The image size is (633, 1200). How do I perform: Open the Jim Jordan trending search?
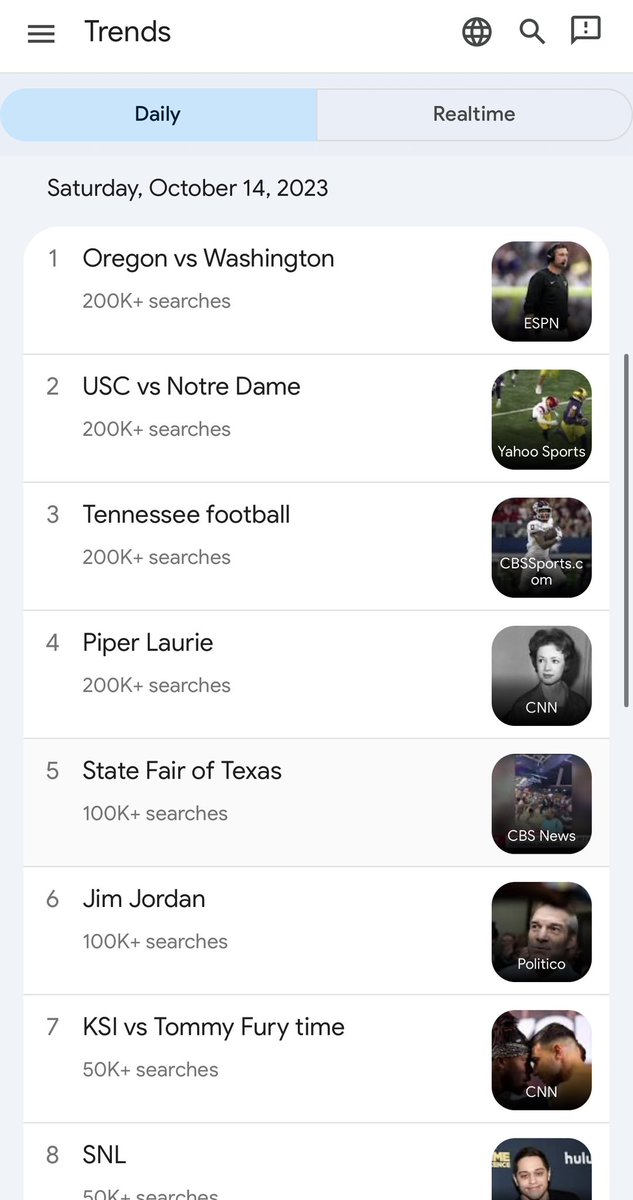point(144,899)
